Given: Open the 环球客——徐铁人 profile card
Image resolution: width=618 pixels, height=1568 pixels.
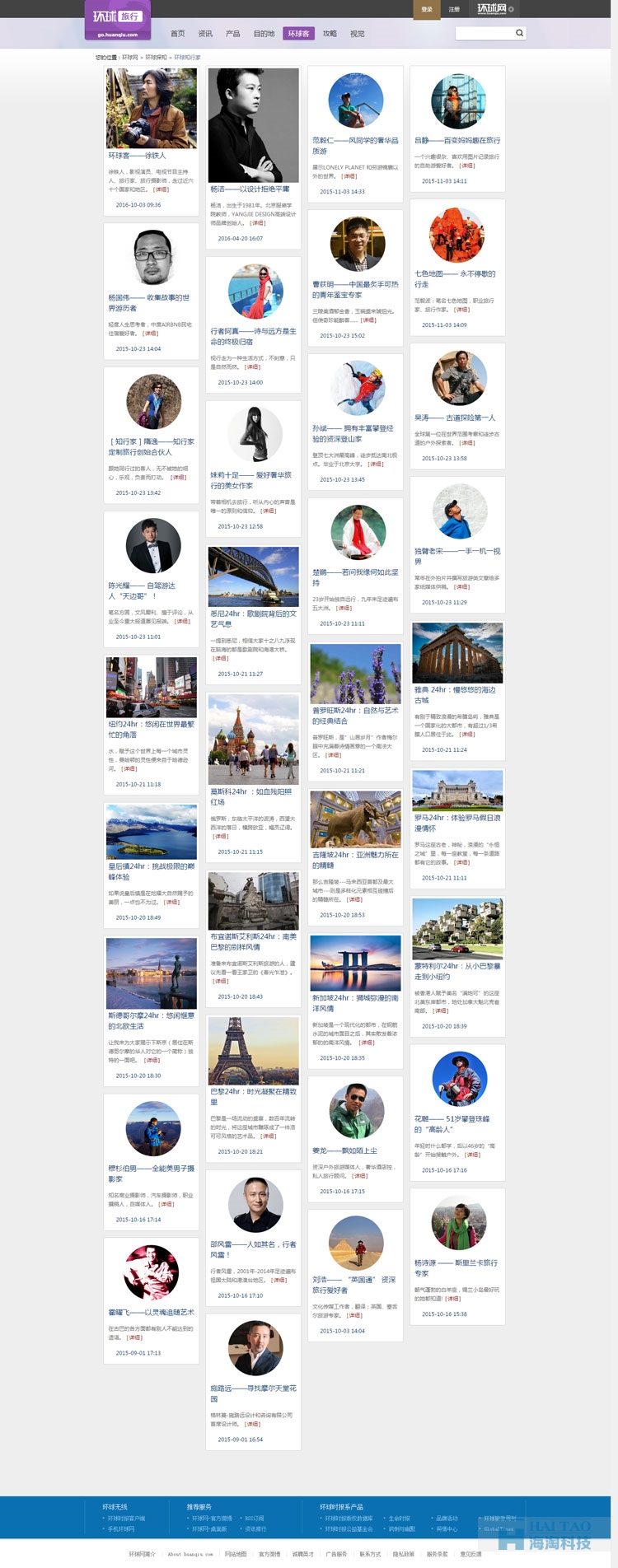Looking at the screenshot, I should click(137, 156).
